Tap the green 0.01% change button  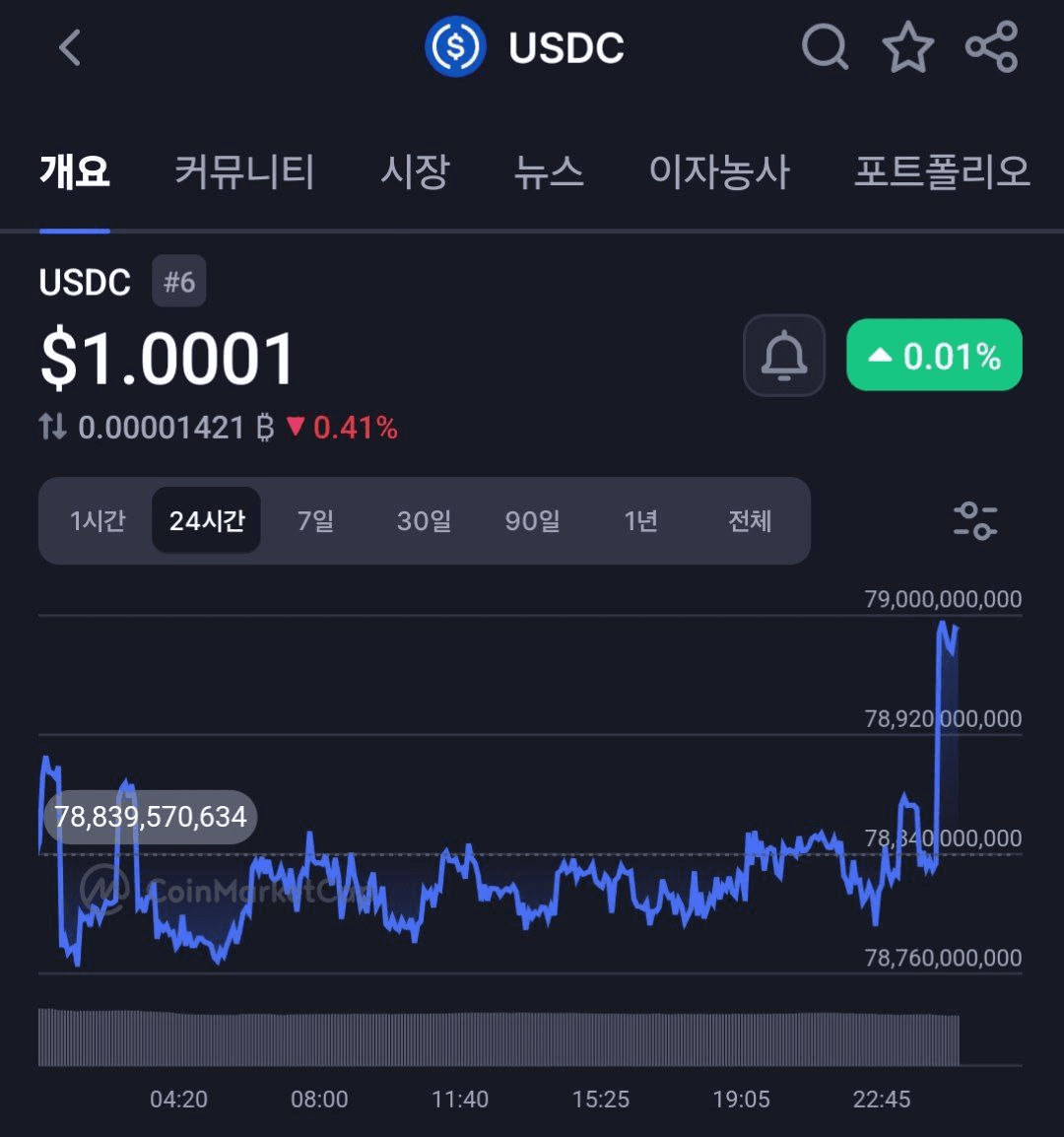pyautogui.click(x=934, y=356)
